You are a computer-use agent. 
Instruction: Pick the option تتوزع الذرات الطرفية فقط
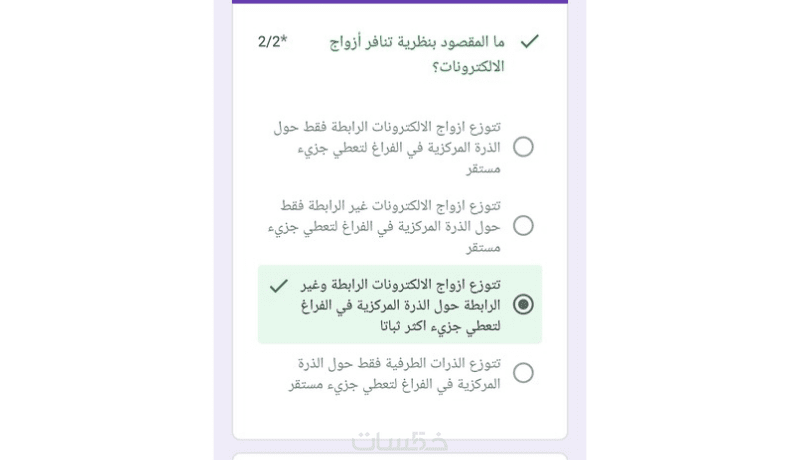pyautogui.click(x=523, y=373)
